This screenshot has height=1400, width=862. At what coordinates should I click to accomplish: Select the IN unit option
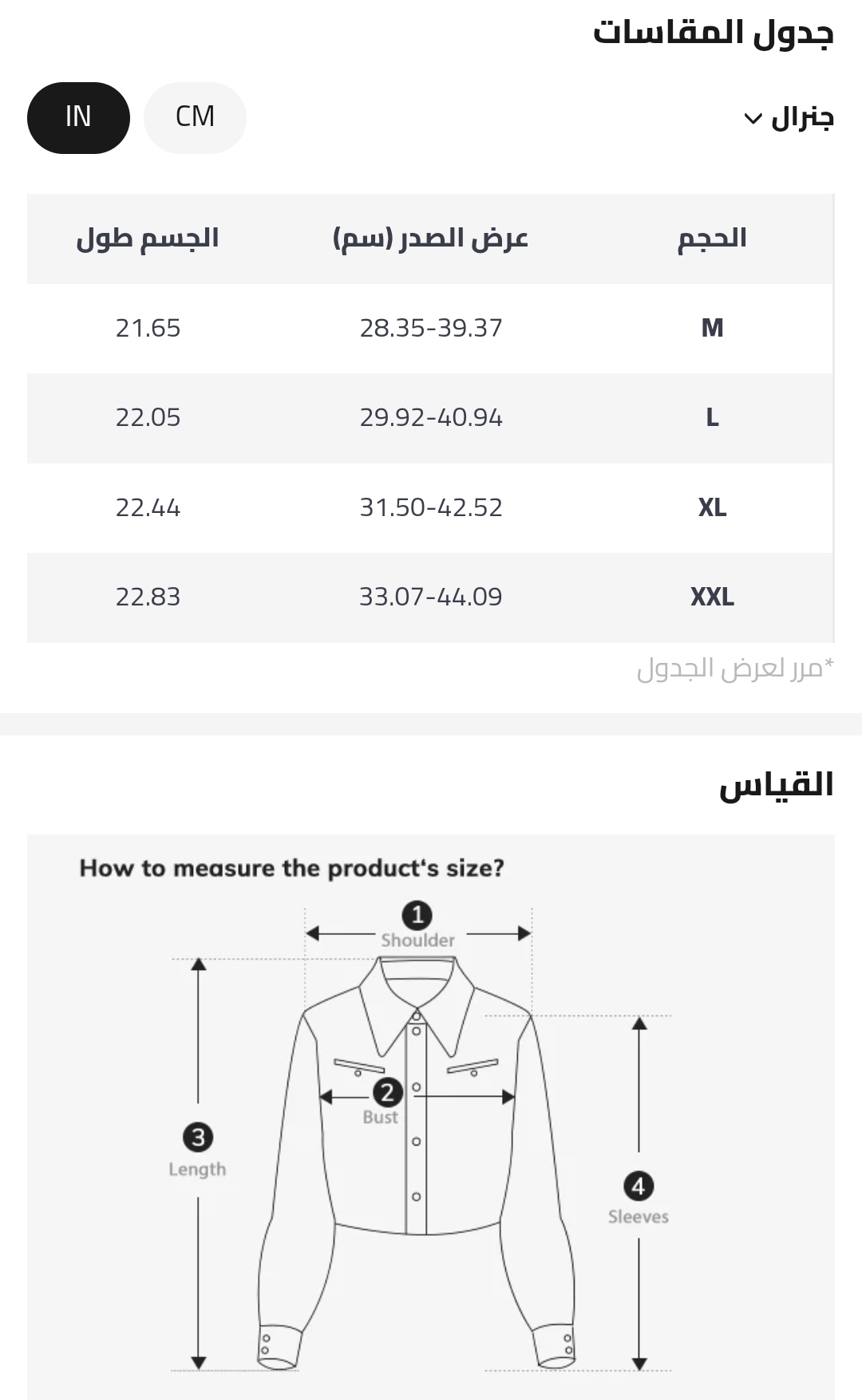(x=78, y=117)
